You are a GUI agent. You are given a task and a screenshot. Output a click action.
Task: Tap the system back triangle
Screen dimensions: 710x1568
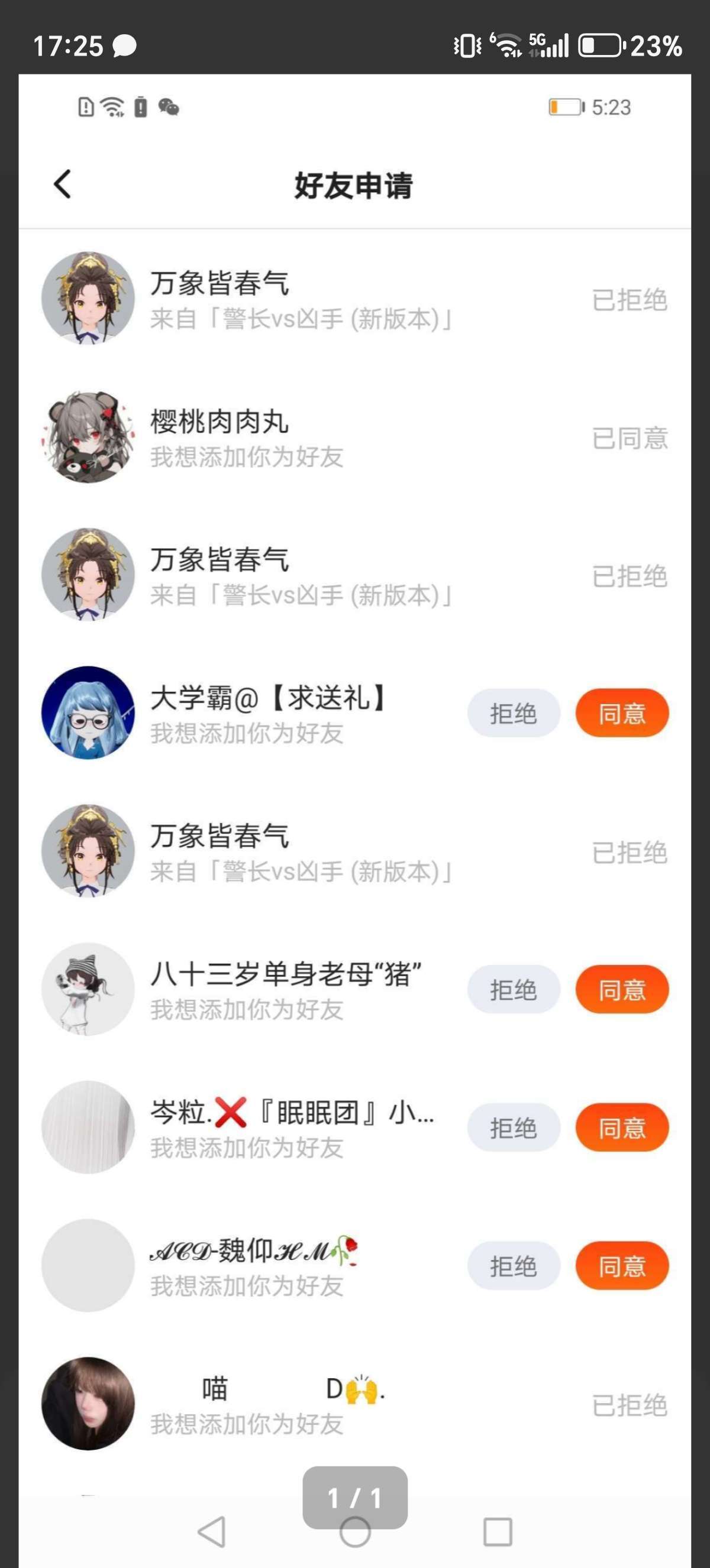click(212, 1531)
